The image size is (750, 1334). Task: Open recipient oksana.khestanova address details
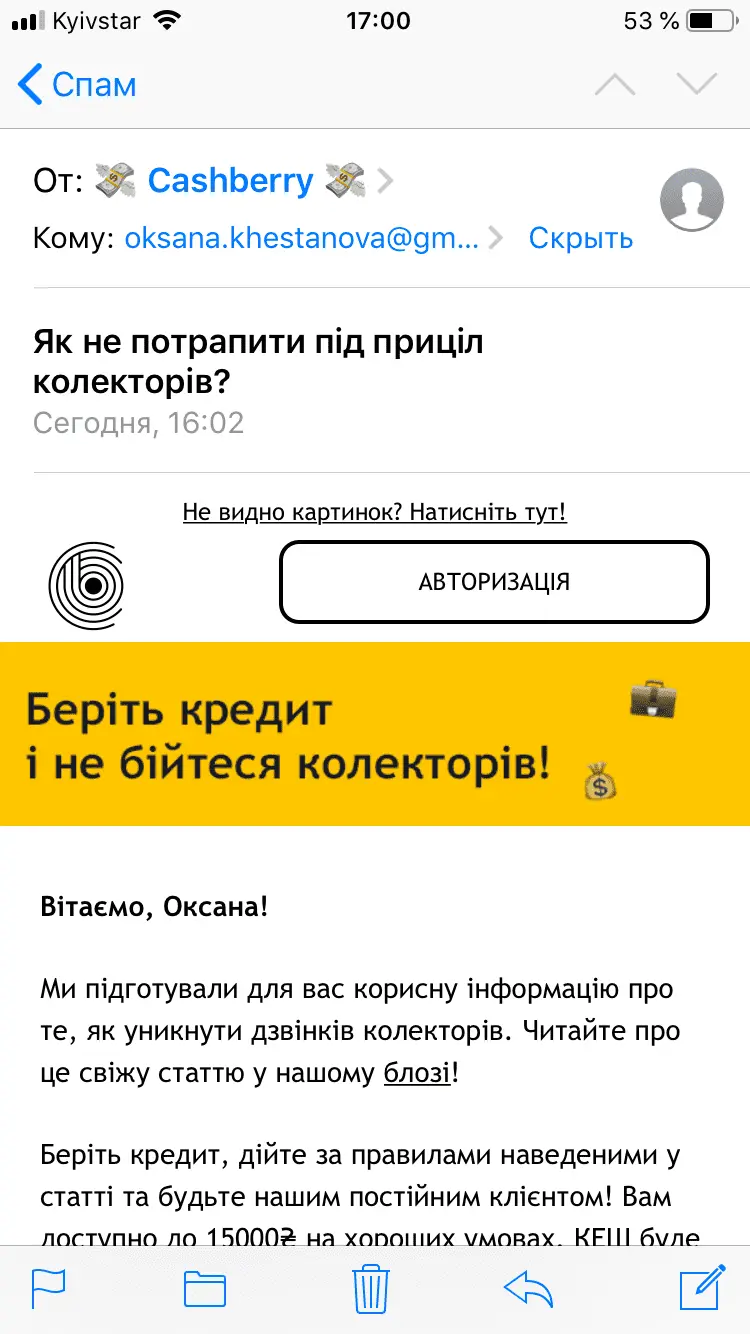(x=302, y=238)
